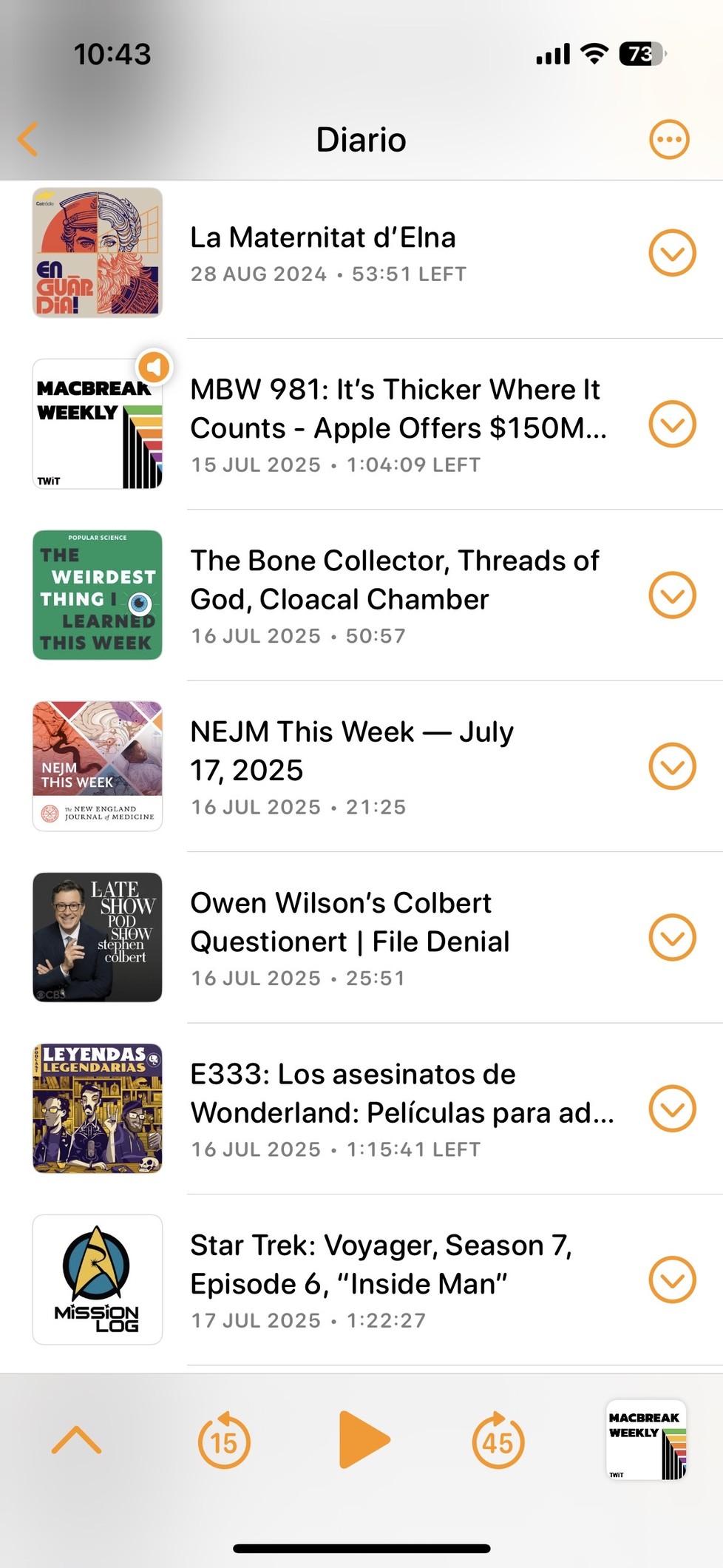Go back from the Diario playlist
The image size is (723, 1568).
coord(28,139)
